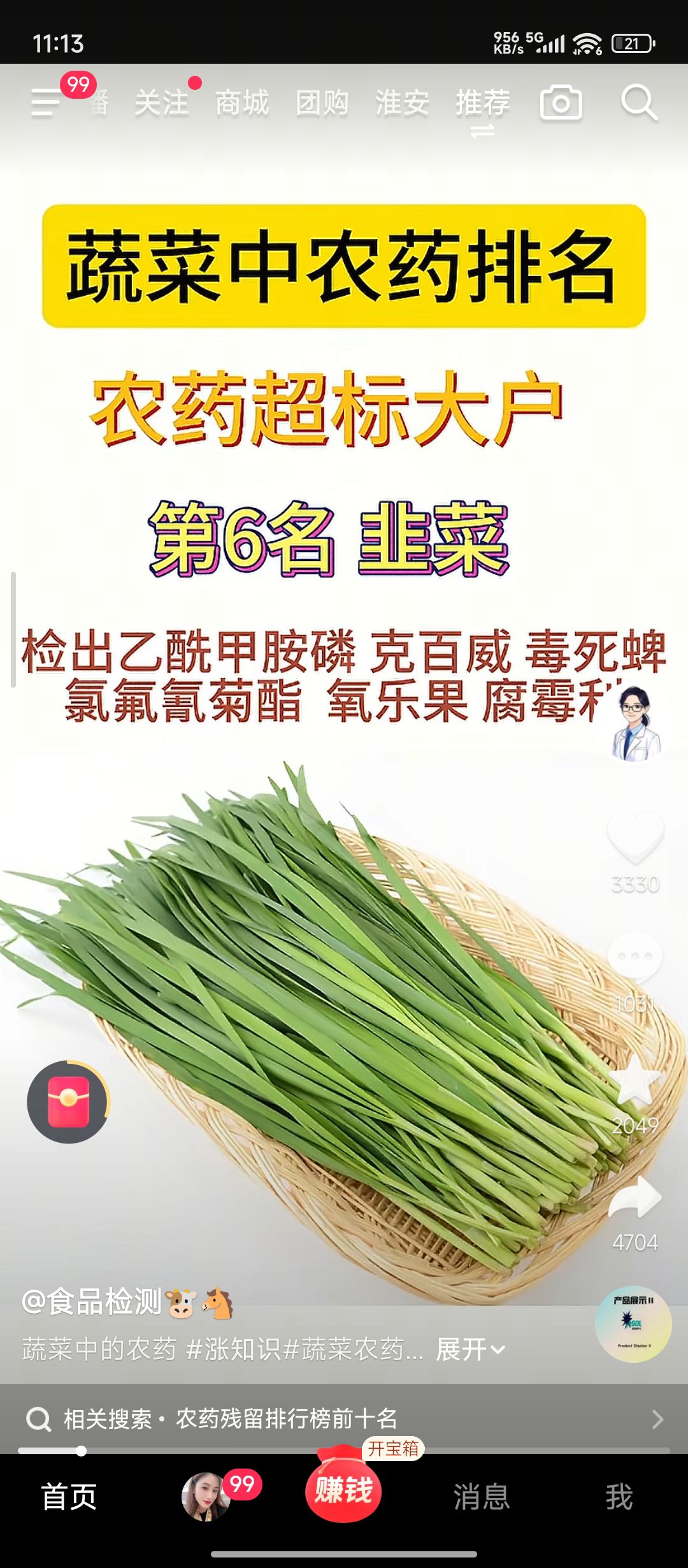The height and width of the screenshot is (1568, 688).
Task: Open the 商城 tab
Action: pyautogui.click(x=242, y=103)
